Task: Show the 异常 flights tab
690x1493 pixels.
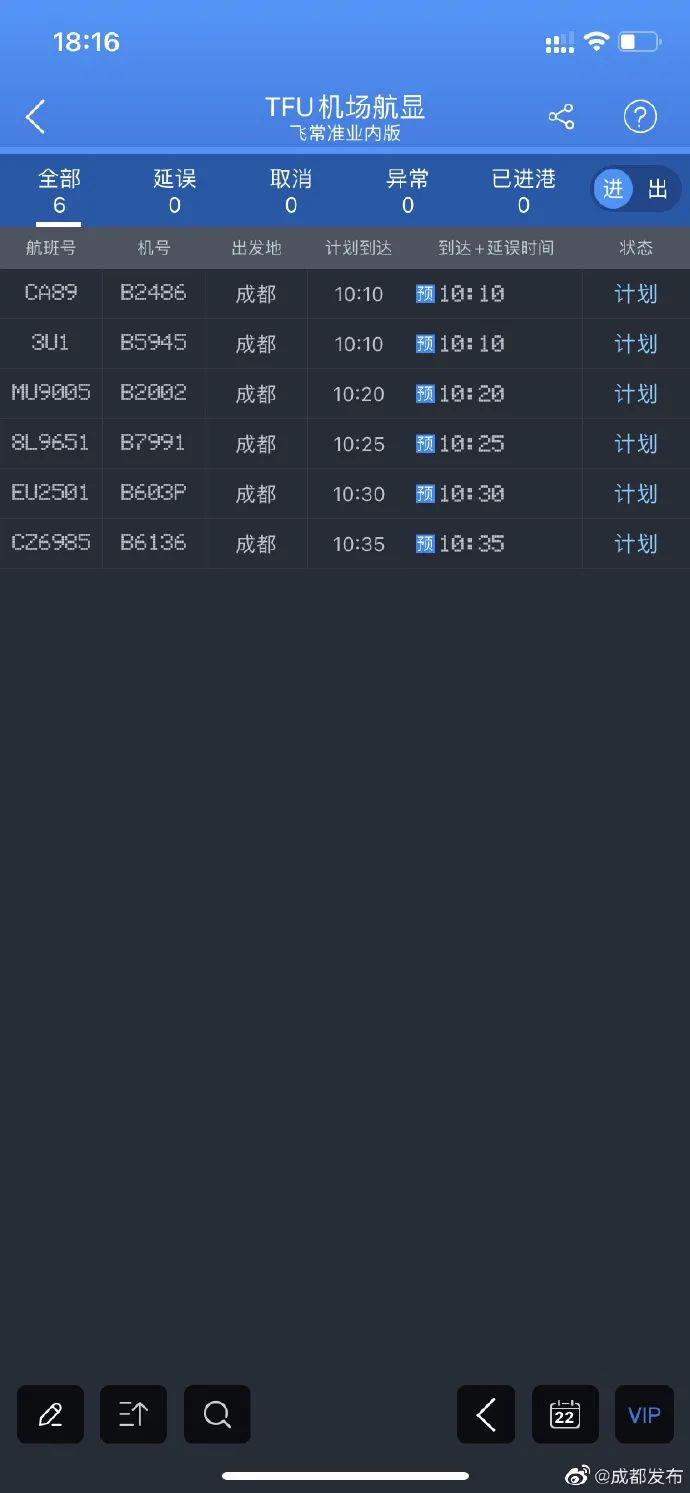Action: [407, 190]
